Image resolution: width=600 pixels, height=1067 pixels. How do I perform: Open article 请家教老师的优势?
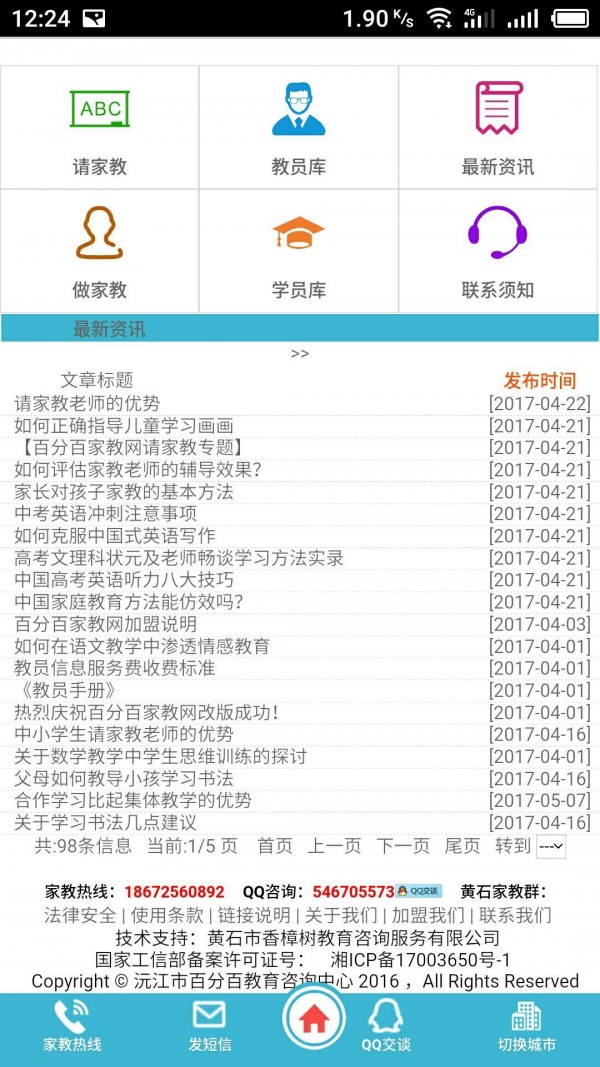[x=87, y=404]
